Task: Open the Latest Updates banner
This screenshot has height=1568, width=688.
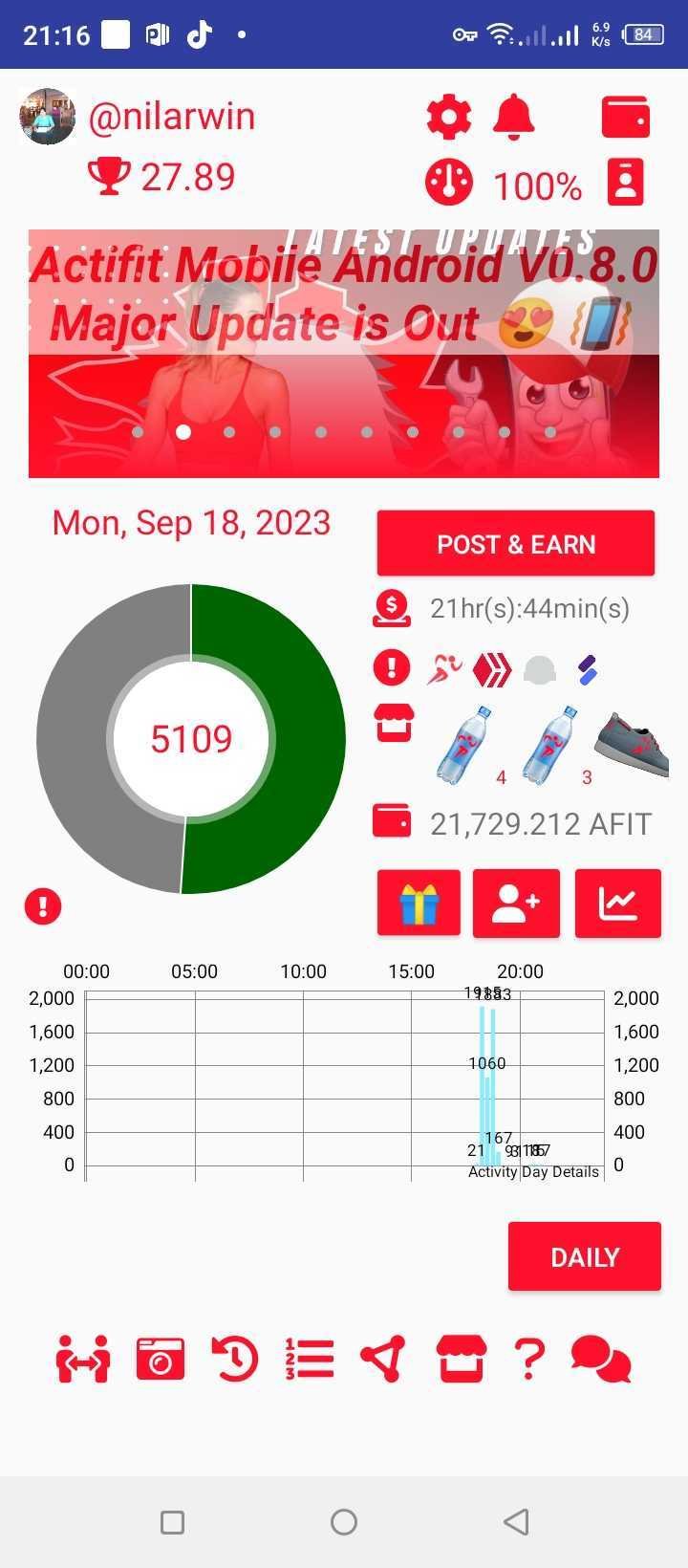Action: click(x=344, y=354)
